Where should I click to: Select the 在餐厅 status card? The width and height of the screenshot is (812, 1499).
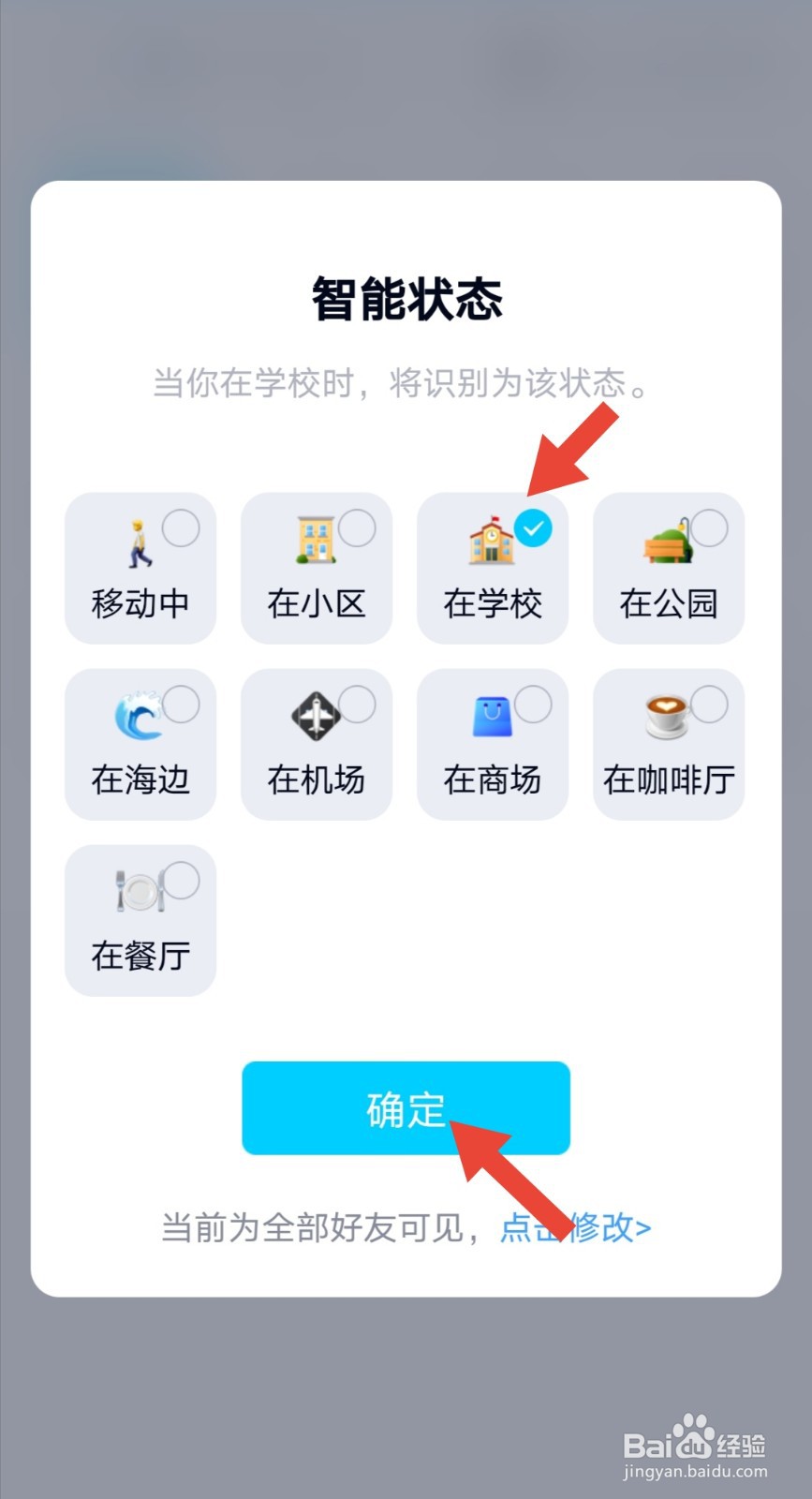click(140, 920)
